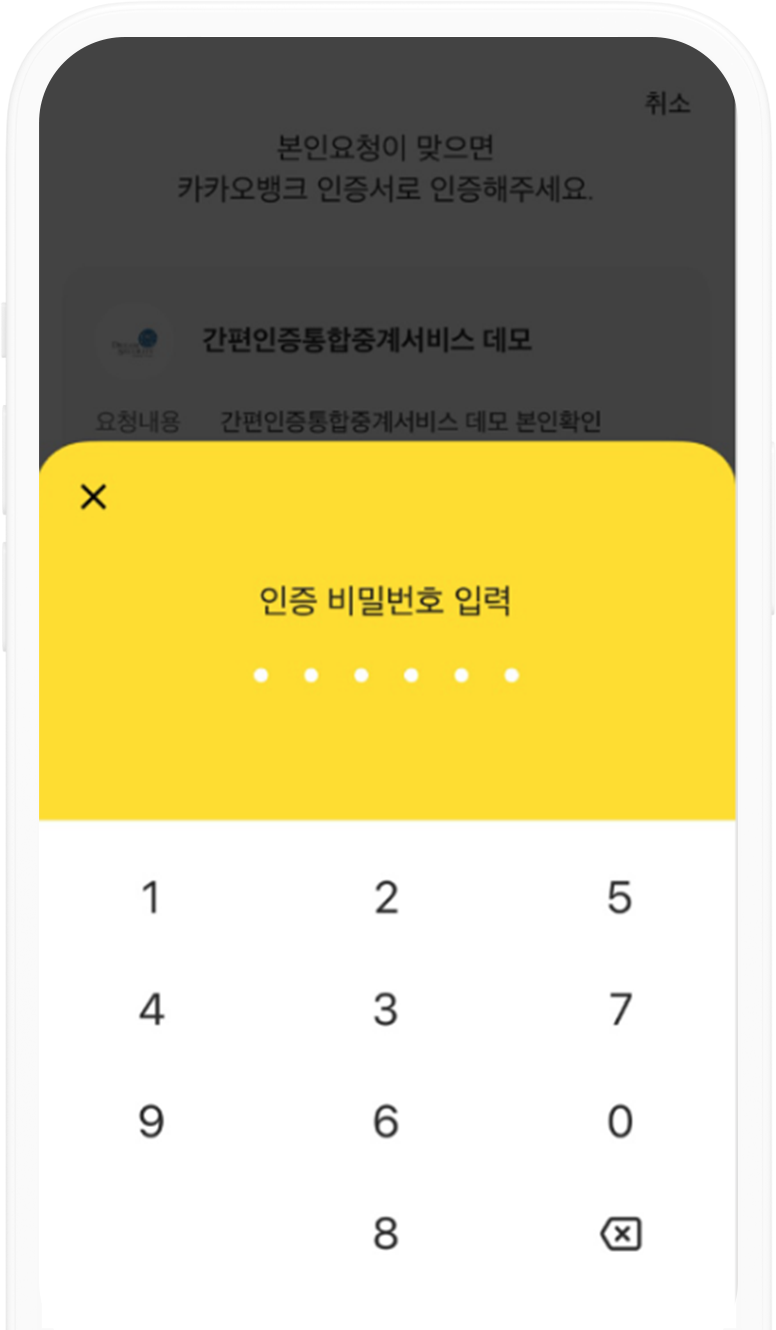Image resolution: width=776 pixels, height=1330 pixels.
Task: Enter digit 1 on the keypad
Action: pos(151,898)
